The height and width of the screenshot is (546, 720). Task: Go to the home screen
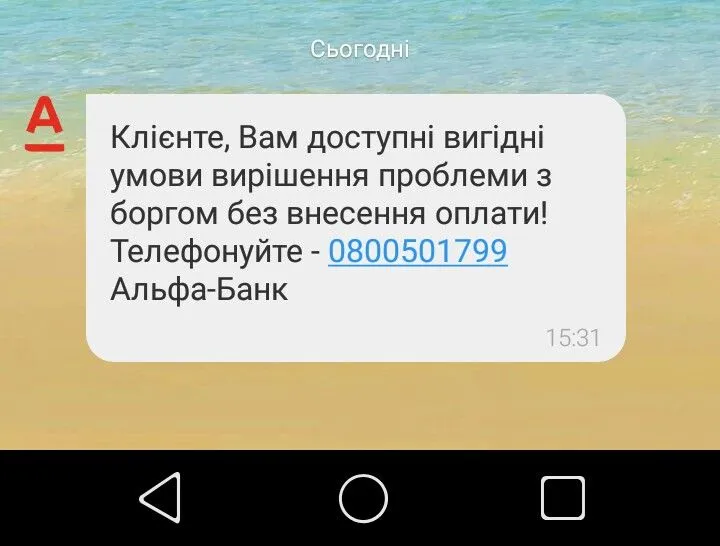click(x=362, y=497)
